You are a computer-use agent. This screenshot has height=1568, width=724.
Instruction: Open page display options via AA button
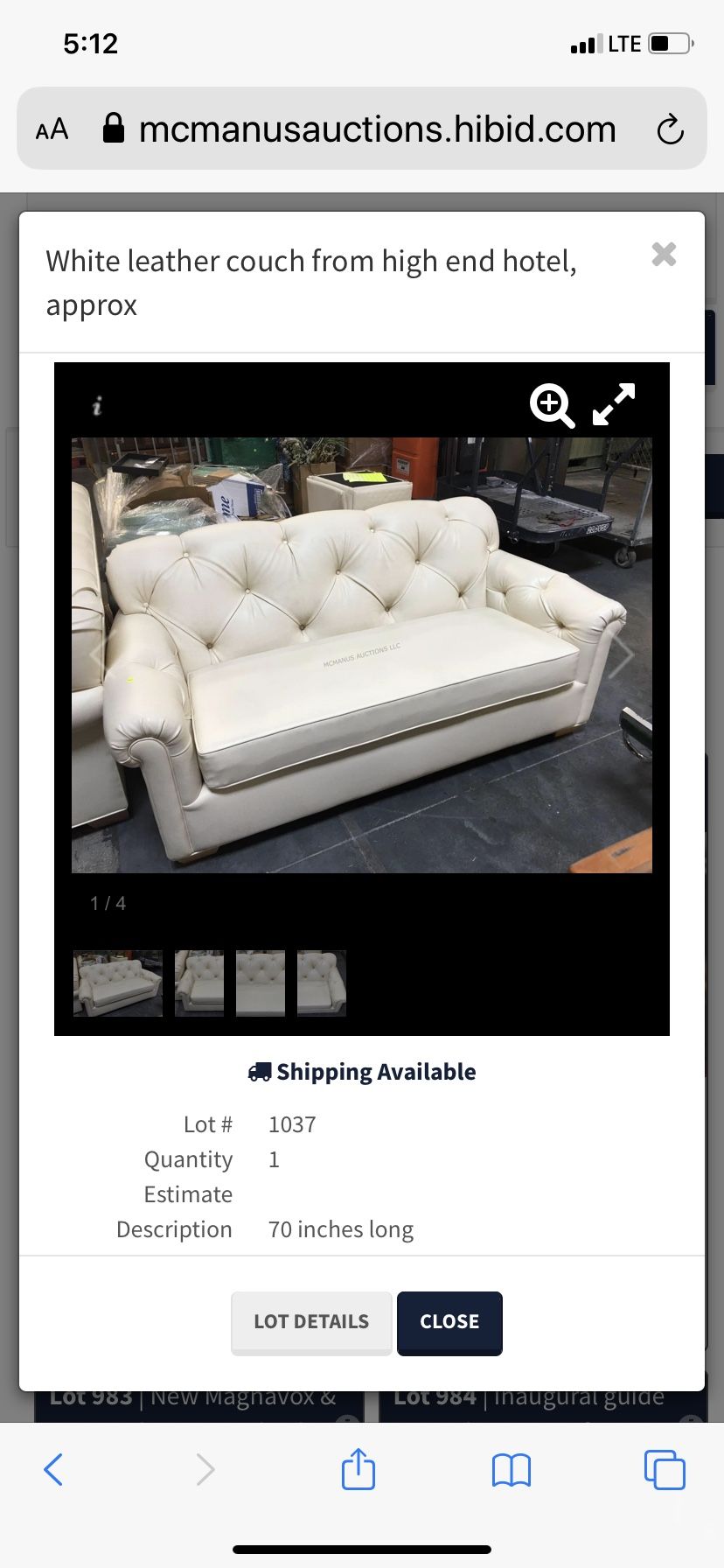coord(51,129)
